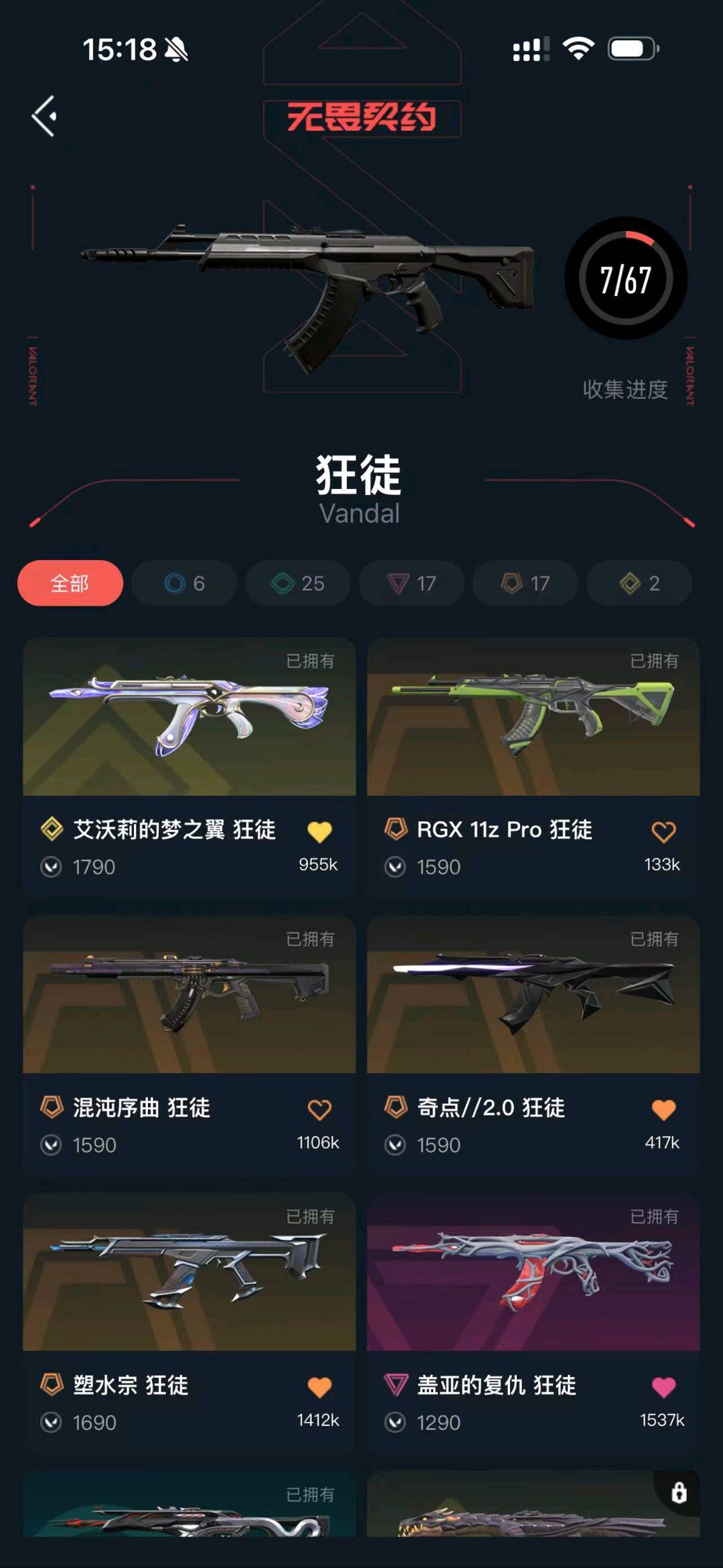Filter skins by the pink tier chip showing 17

point(412,583)
